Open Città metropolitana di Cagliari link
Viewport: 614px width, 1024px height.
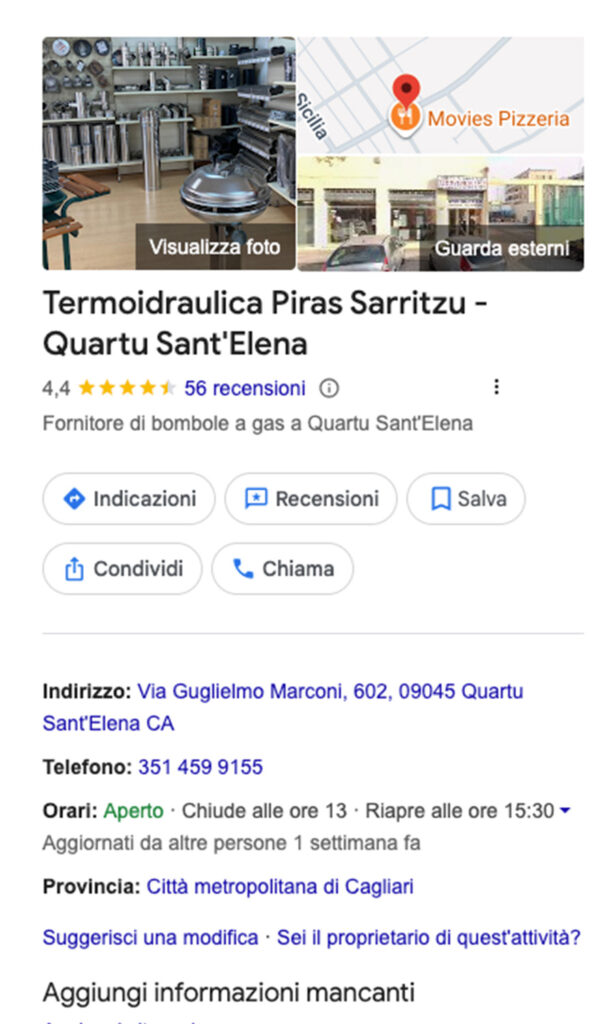280,887
